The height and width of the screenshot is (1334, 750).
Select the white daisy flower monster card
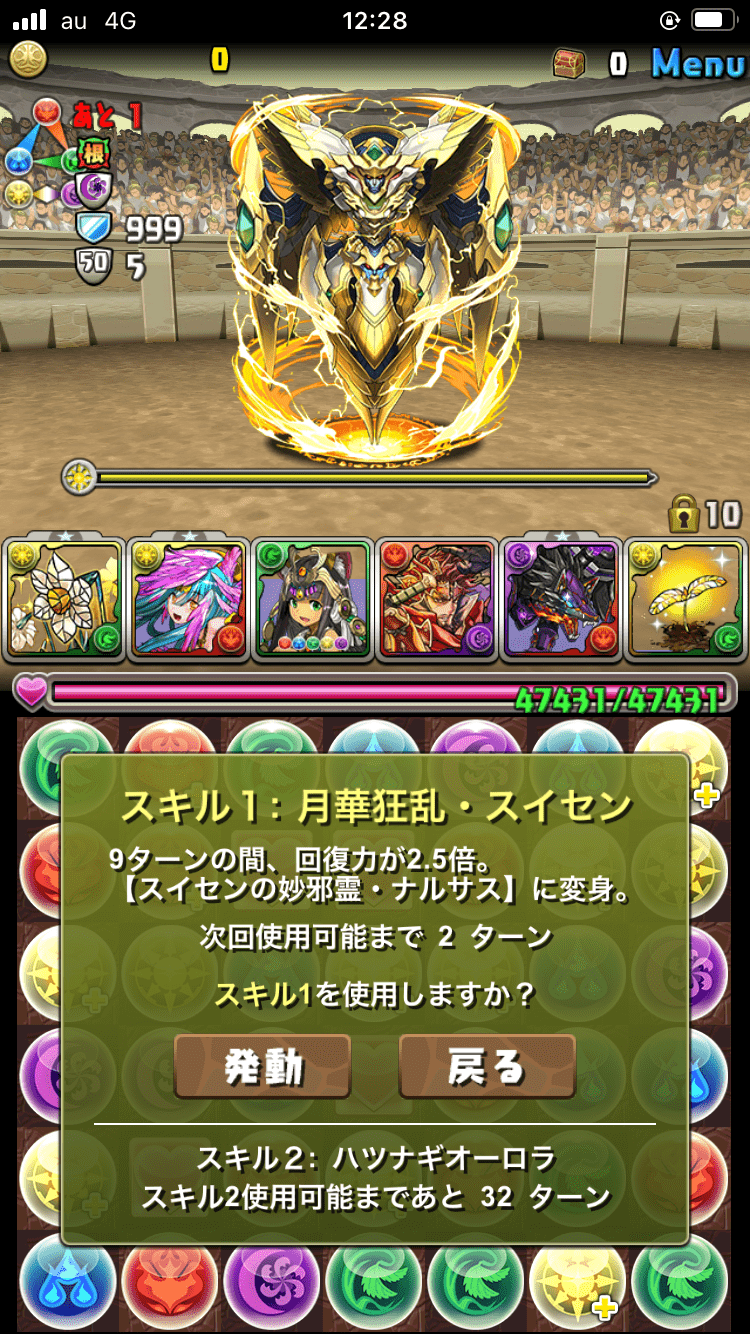pos(64,600)
